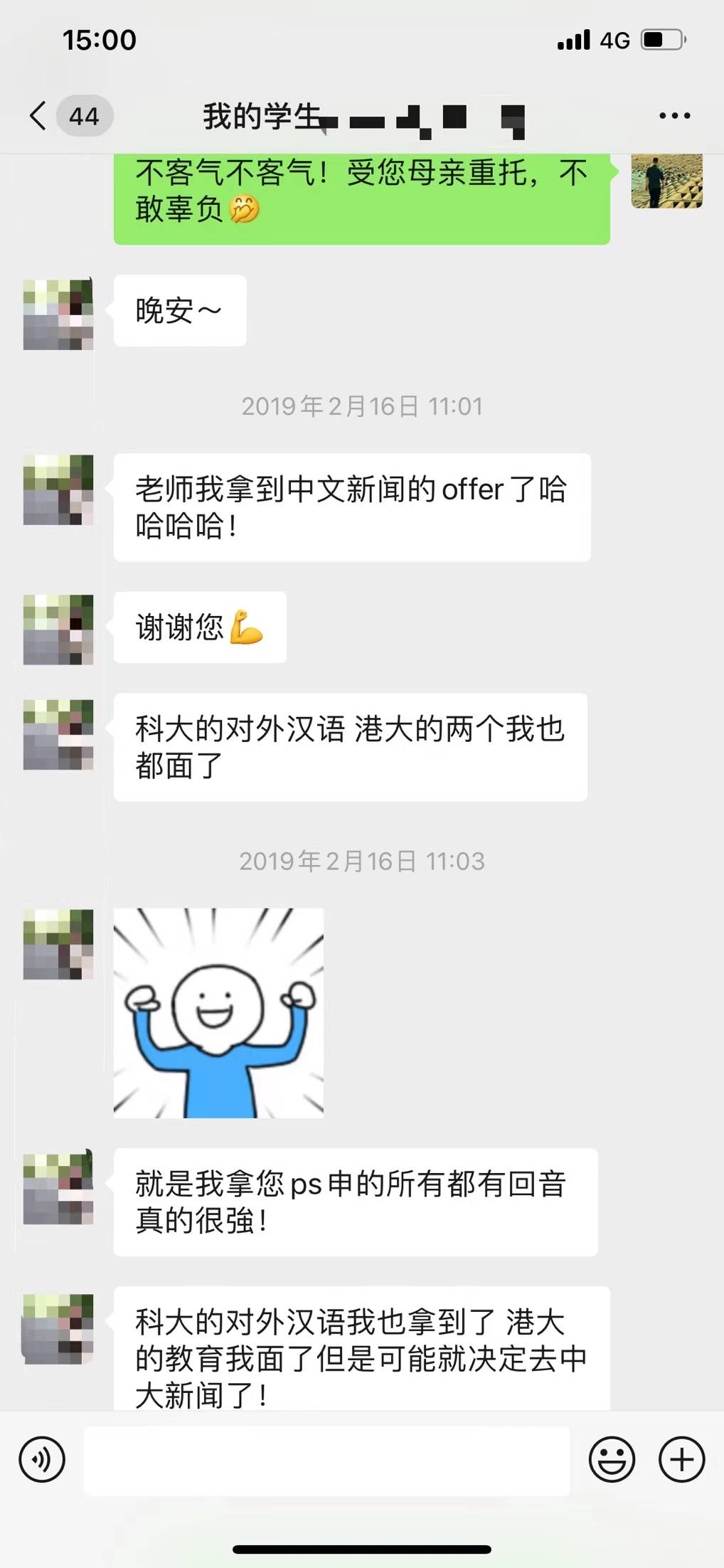Switch to voice message input

[42, 1460]
